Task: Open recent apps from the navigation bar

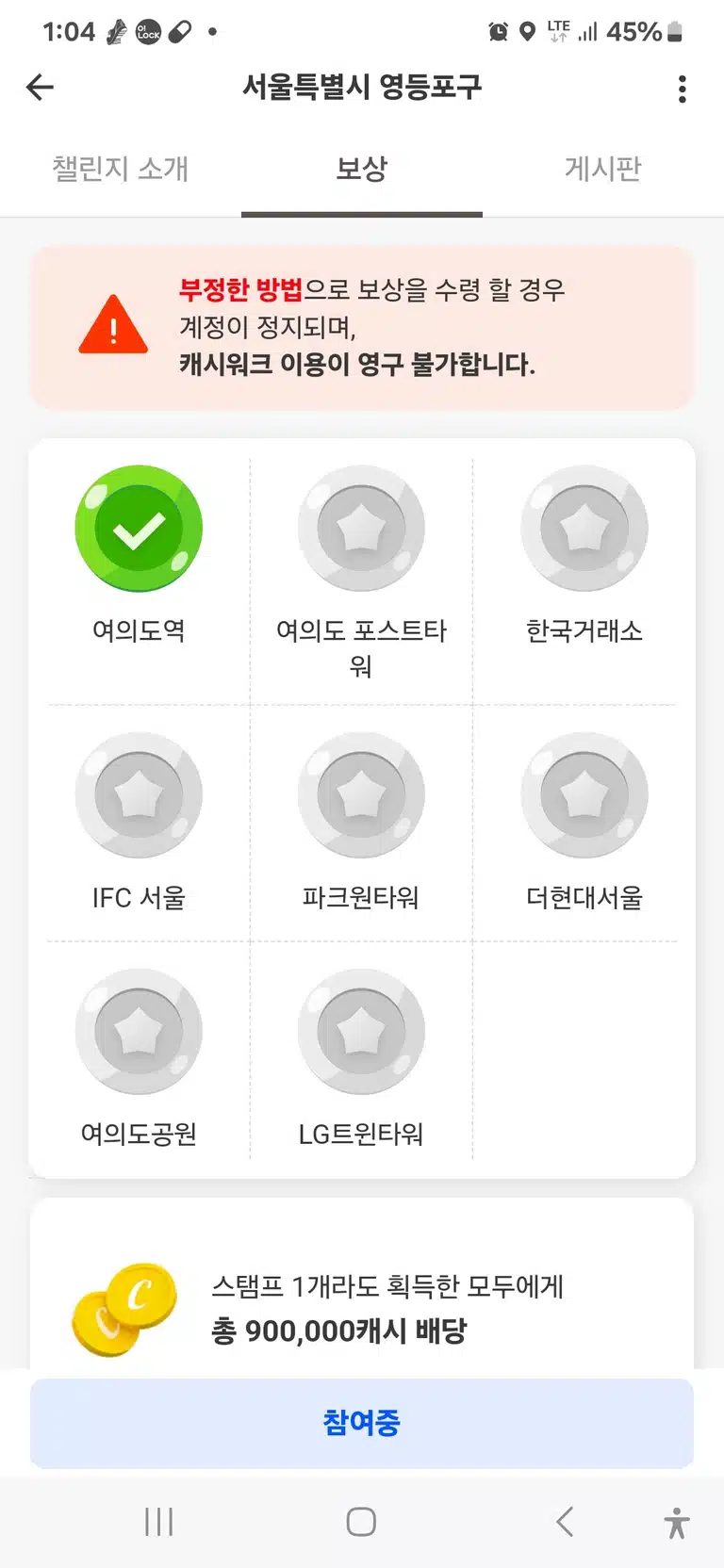Action: click(159, 1522)
